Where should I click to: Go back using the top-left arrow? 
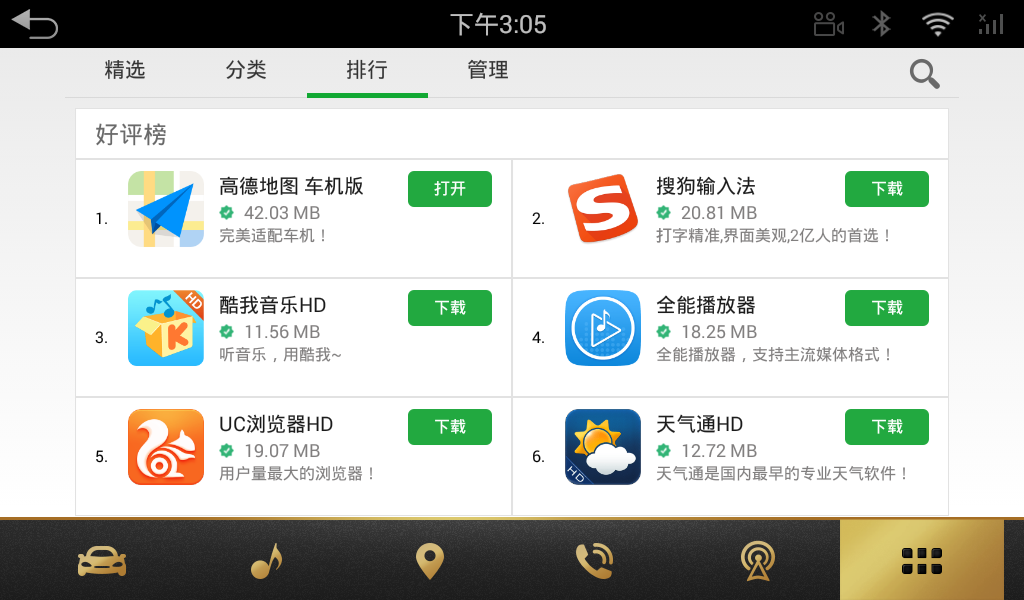tap(35, 24)
